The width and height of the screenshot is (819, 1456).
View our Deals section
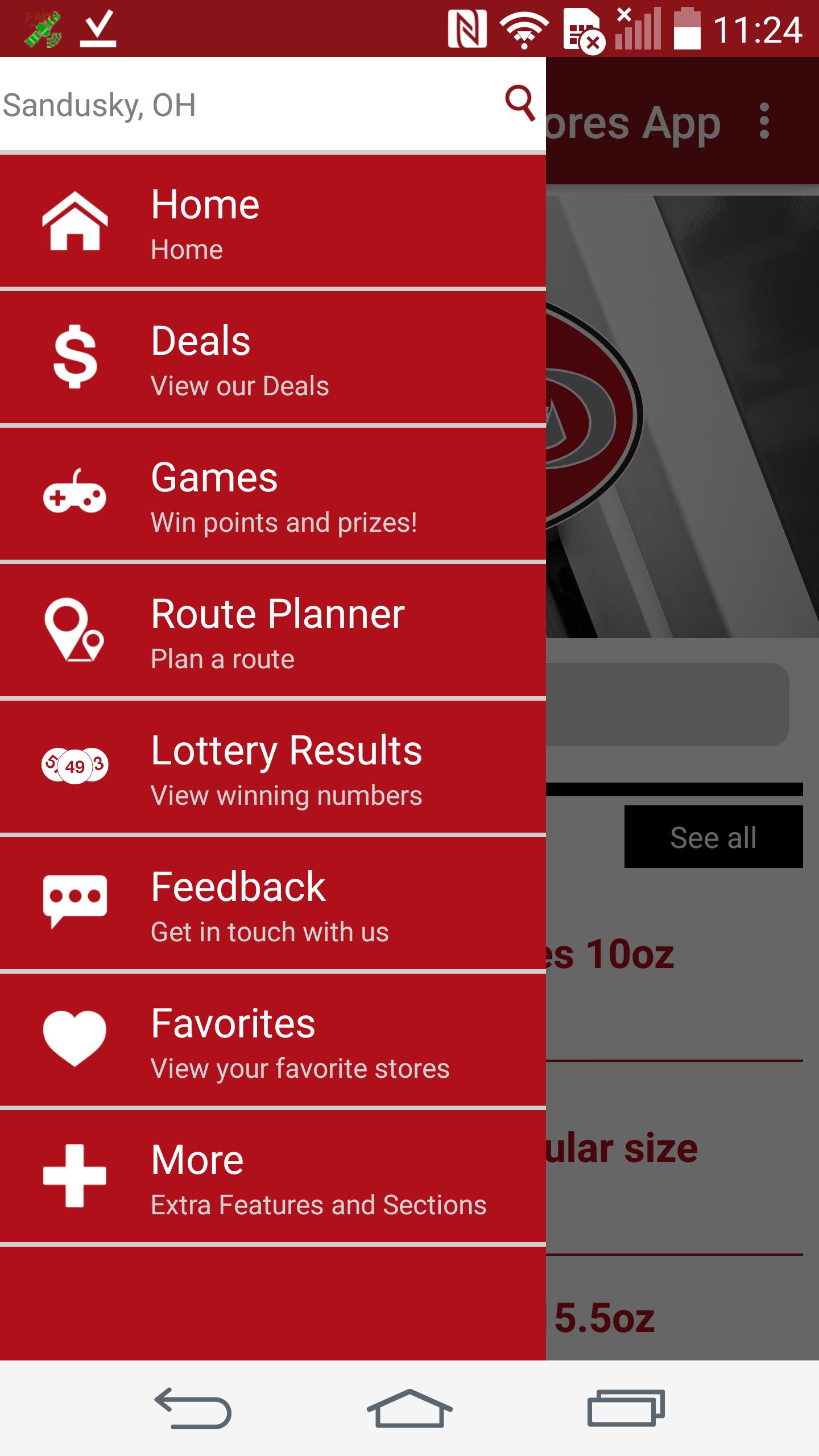coord(273,358)
